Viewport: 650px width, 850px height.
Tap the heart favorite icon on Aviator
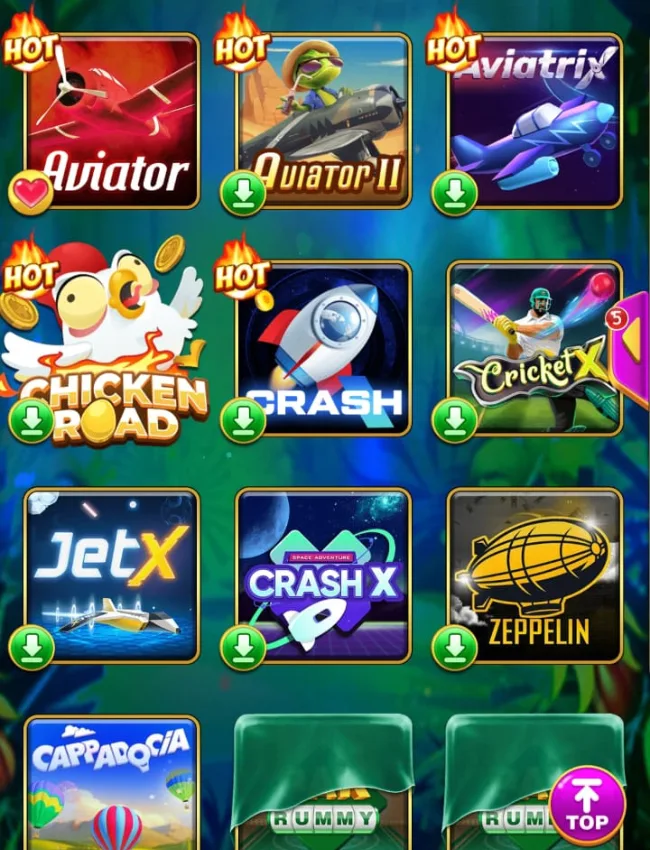click(32, 193)
